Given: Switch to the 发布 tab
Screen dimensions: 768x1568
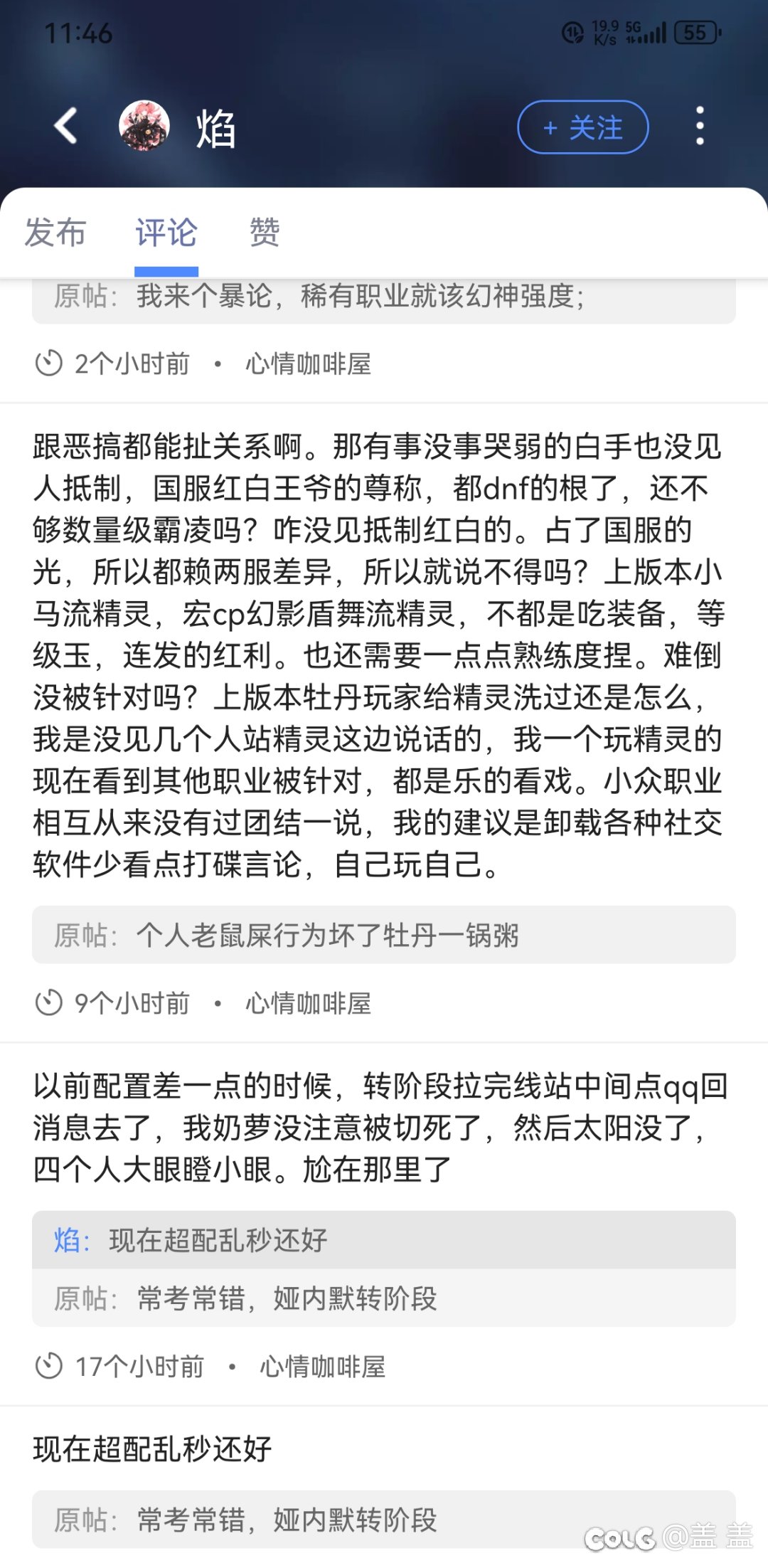Looking at the screenshot, I should click(55, 233).
